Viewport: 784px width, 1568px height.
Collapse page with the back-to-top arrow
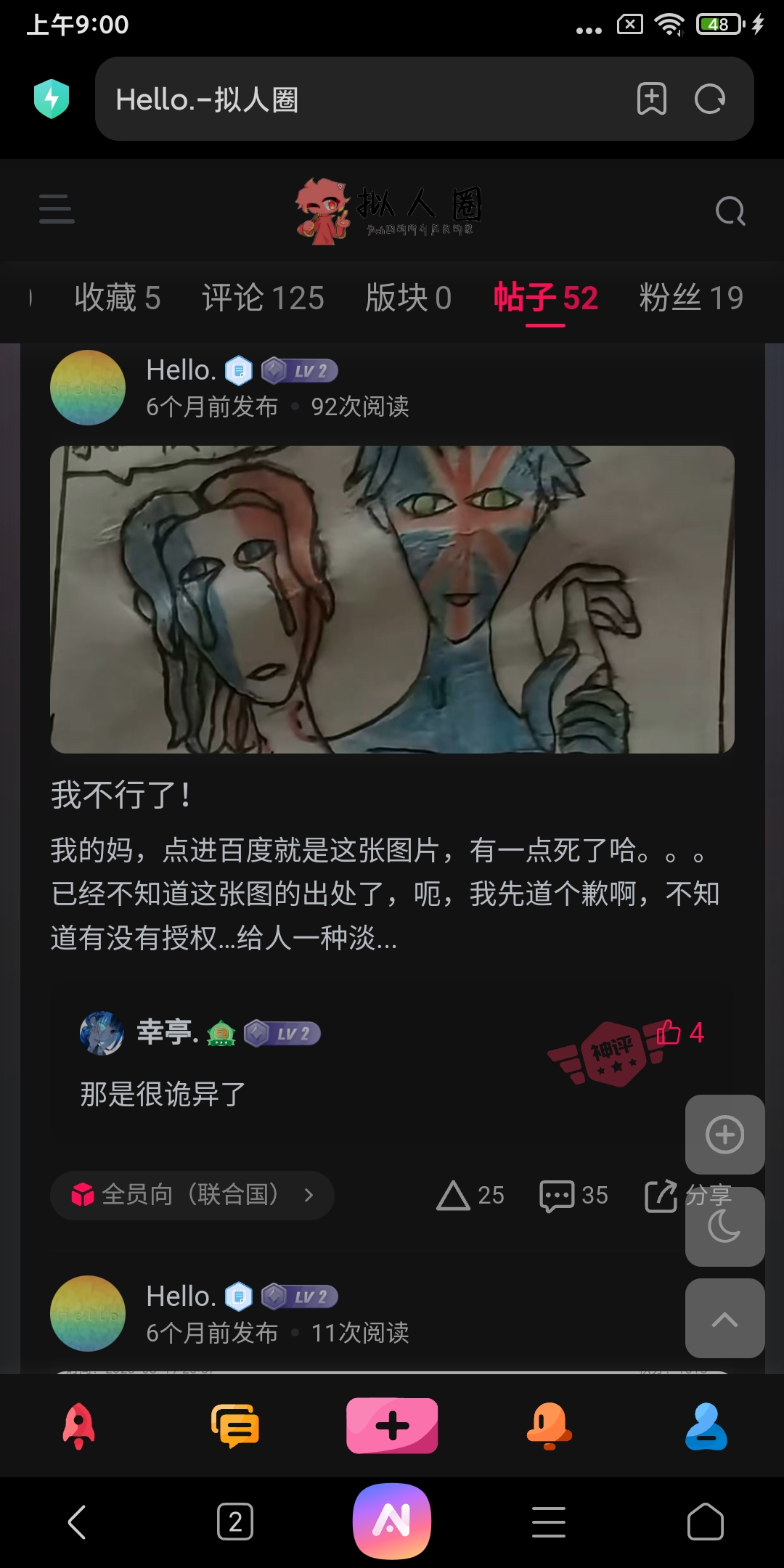724,1319
